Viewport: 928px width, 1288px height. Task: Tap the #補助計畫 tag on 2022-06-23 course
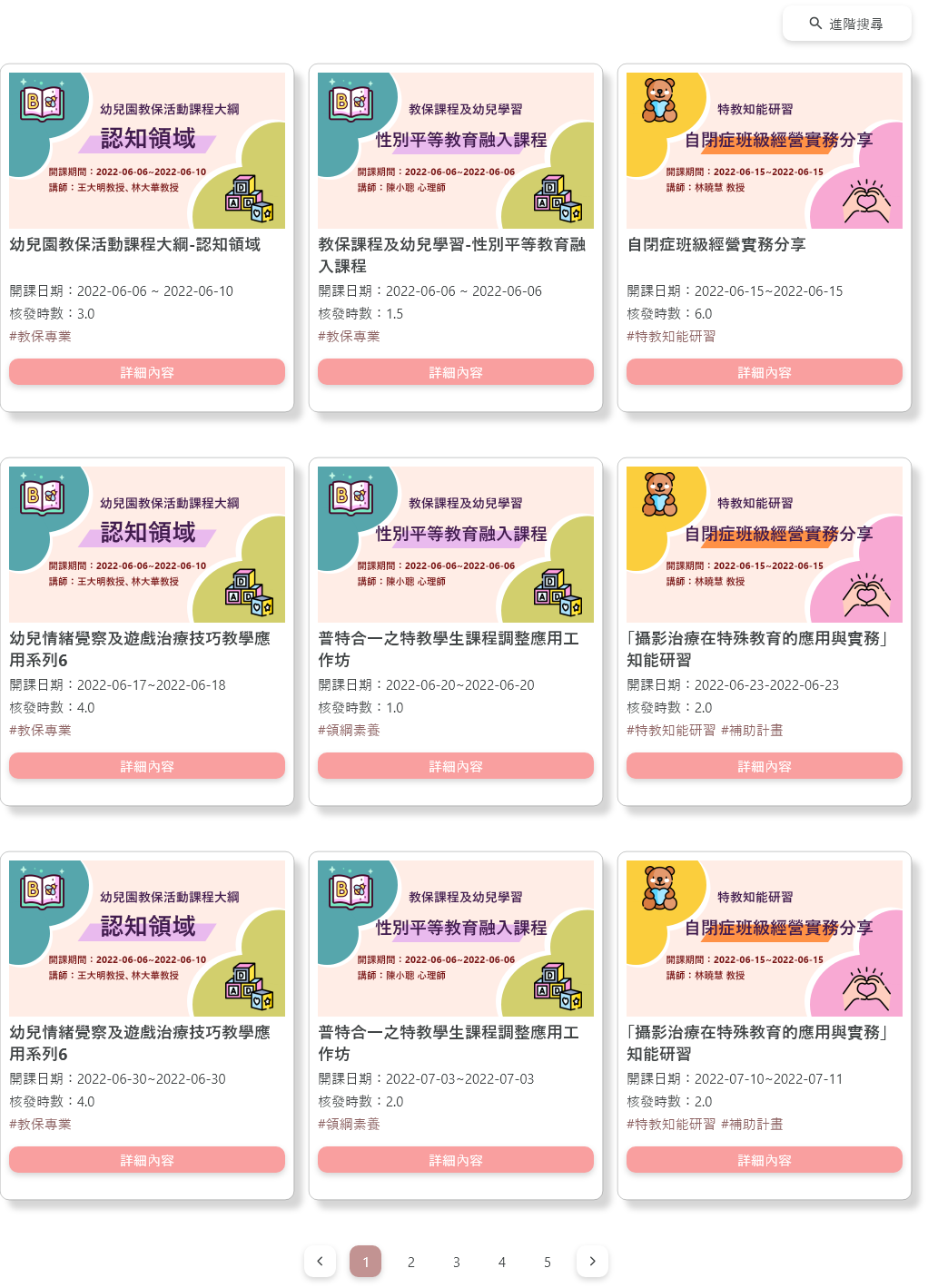[752, 730]
